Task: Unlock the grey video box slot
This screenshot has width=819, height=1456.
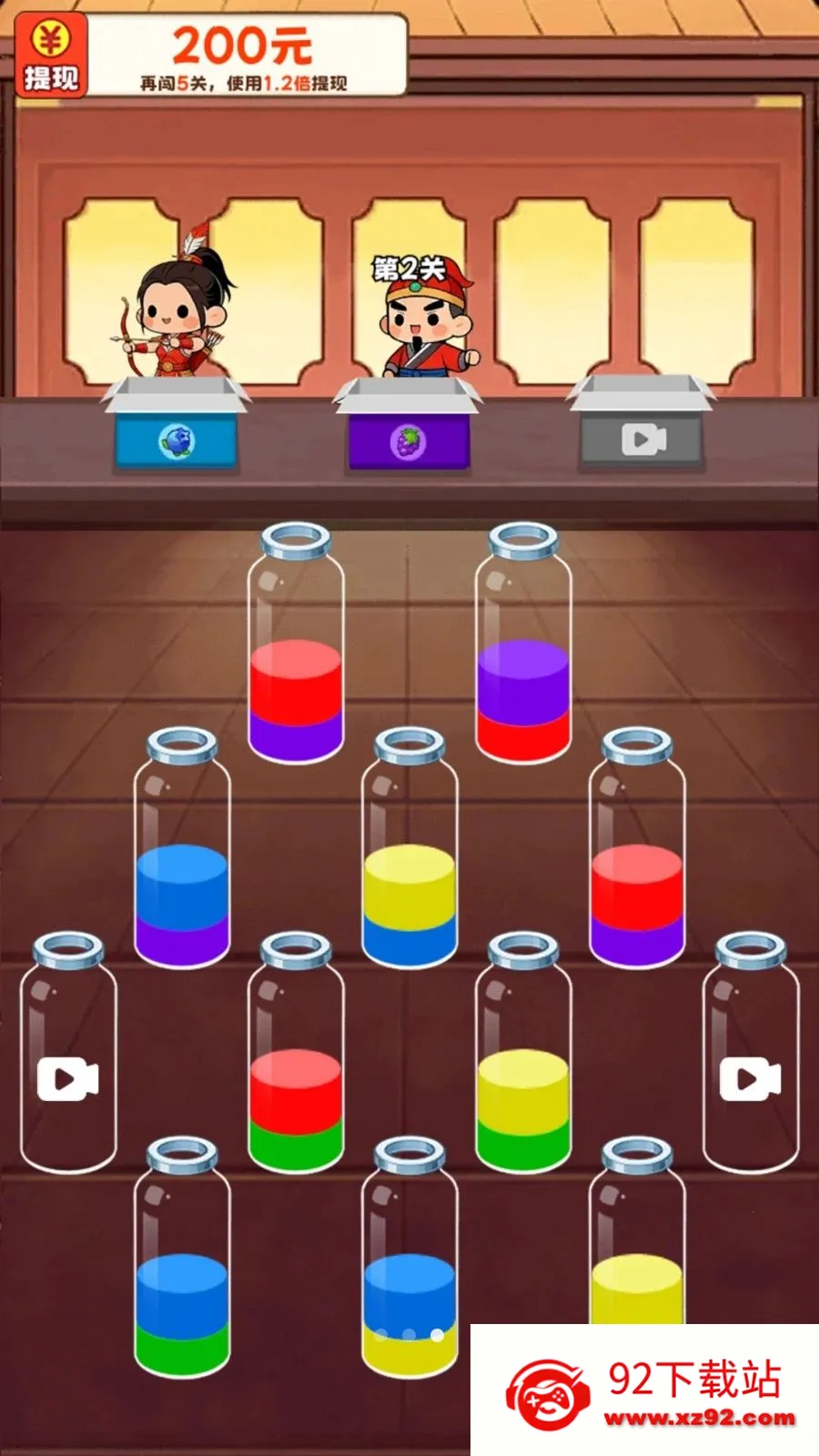Action: coord(642,424)
